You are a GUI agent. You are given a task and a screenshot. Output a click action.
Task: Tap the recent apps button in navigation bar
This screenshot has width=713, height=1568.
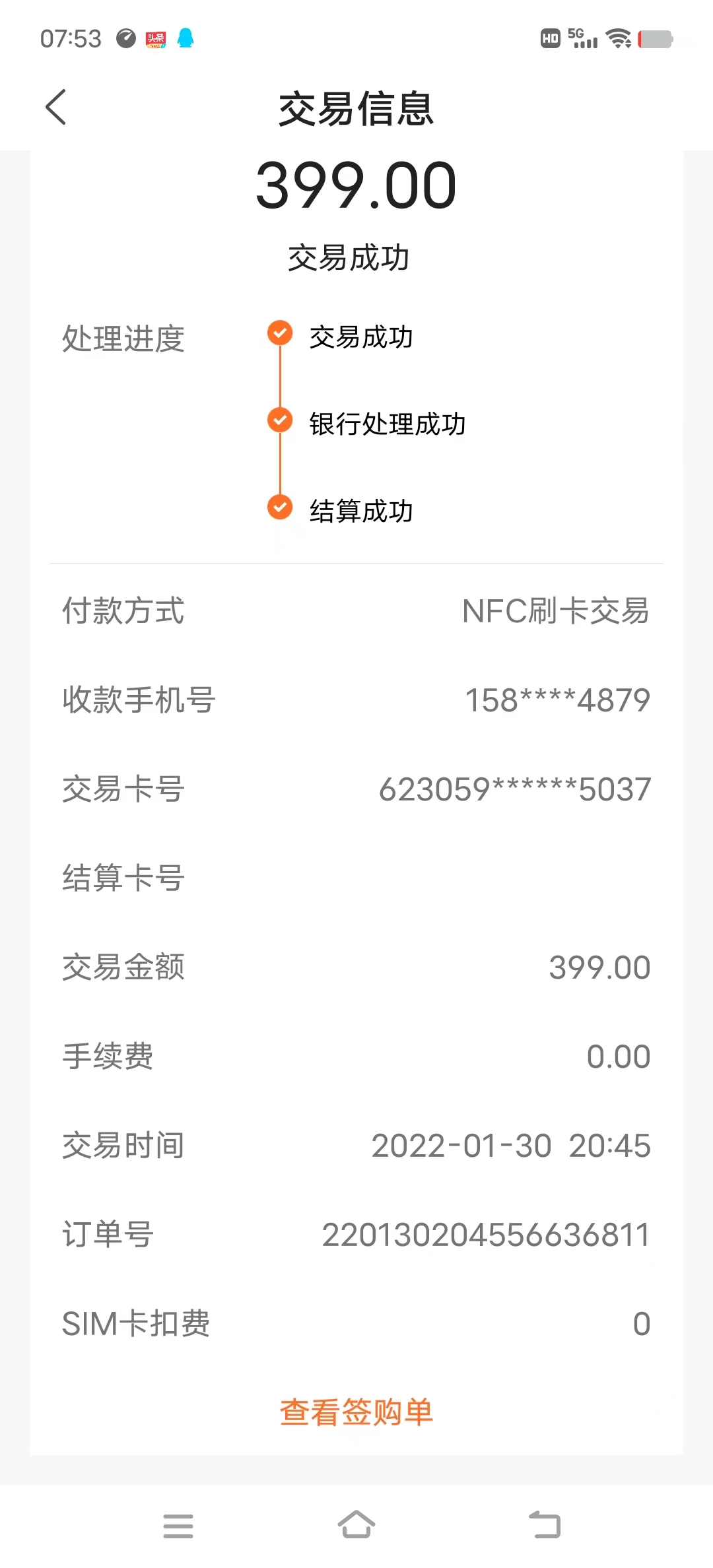click(x=178, y=1526)
